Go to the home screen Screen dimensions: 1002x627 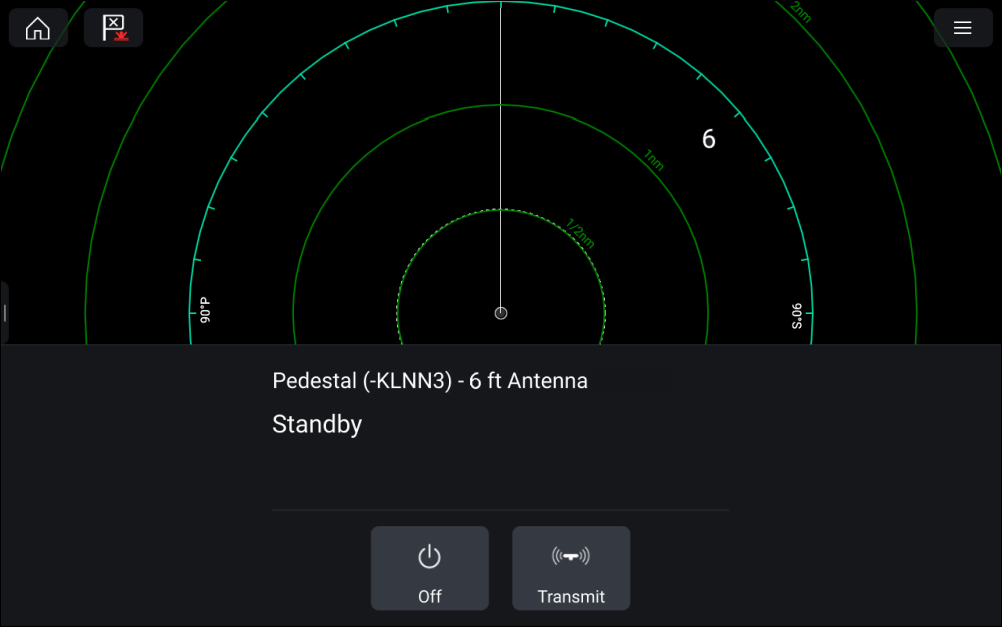(38, 28)
